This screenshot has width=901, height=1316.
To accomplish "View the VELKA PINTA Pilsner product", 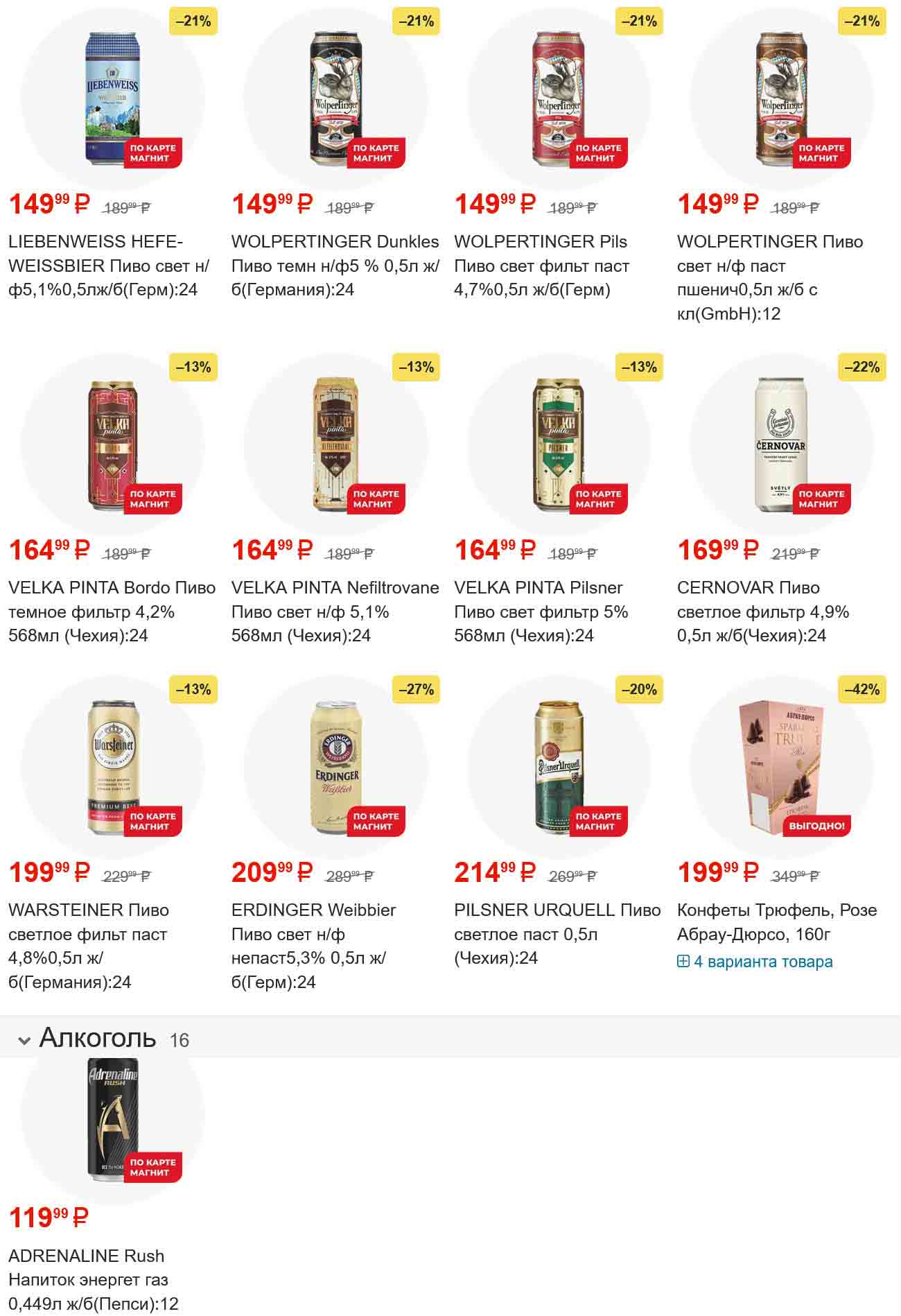I will 559,444.
